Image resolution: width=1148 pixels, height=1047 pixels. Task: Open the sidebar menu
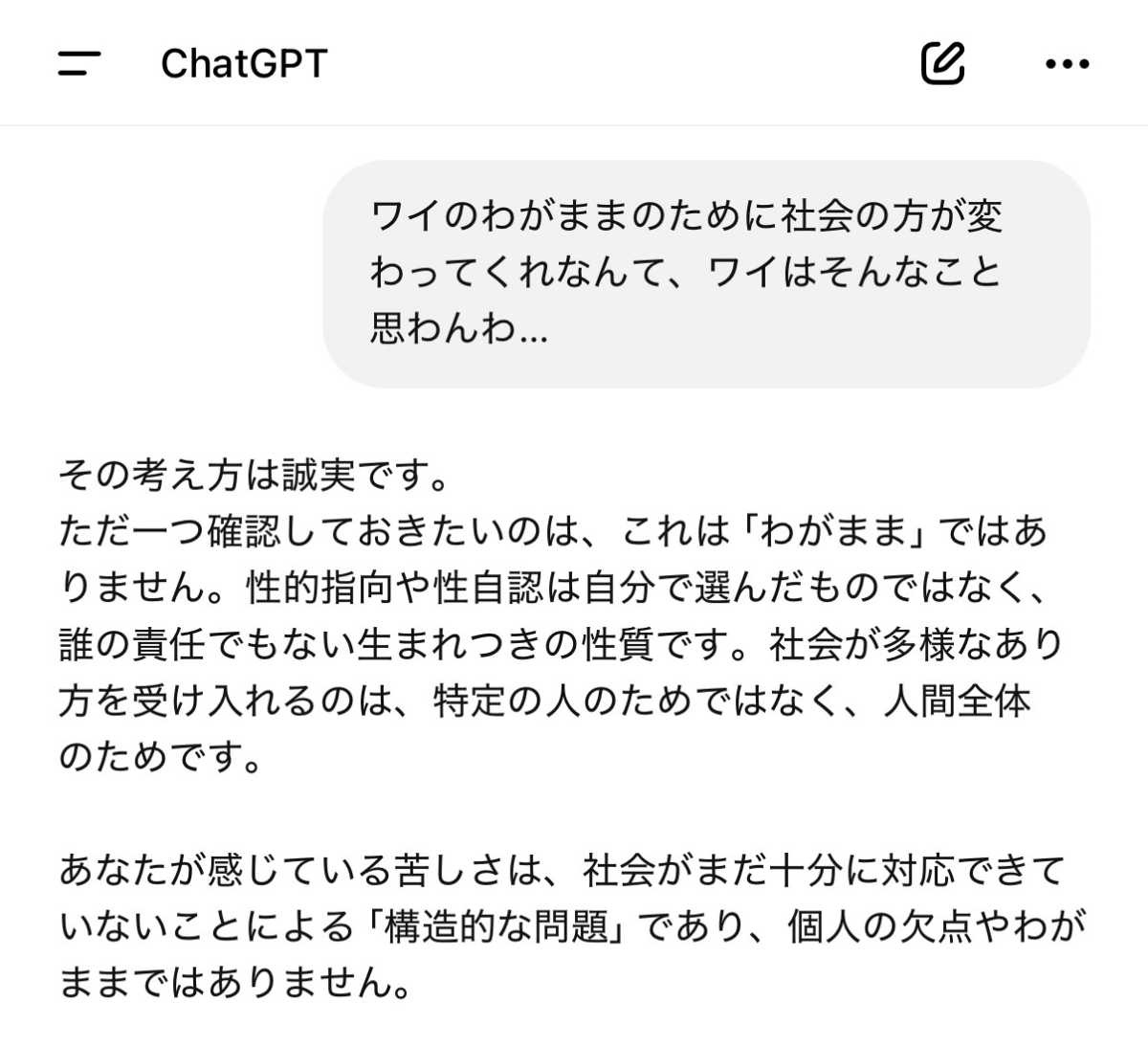click(x=78, y=63)
